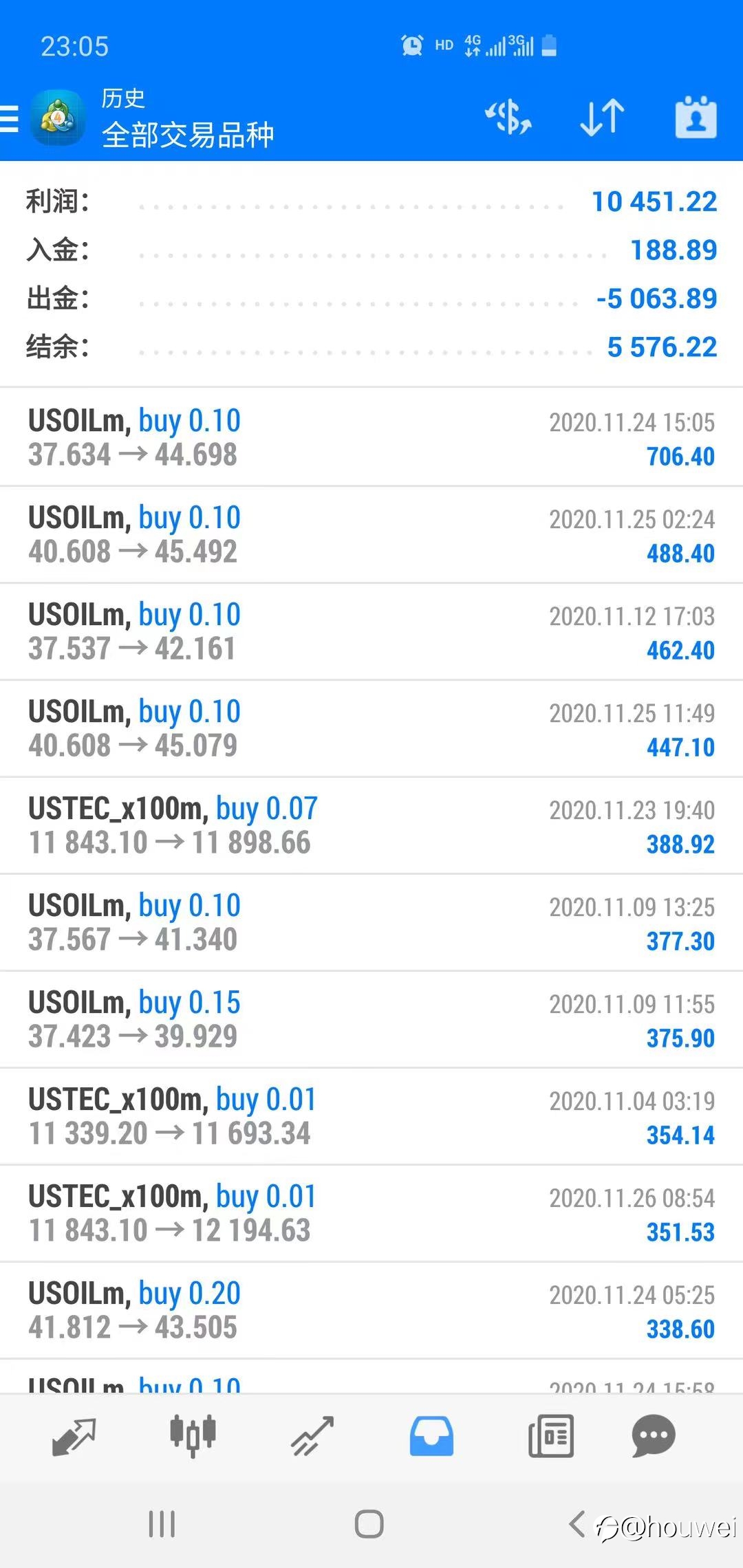This screenshot has width=743, height=1568.
Task: Open the News tab
Action: [x=550, y=1436]
